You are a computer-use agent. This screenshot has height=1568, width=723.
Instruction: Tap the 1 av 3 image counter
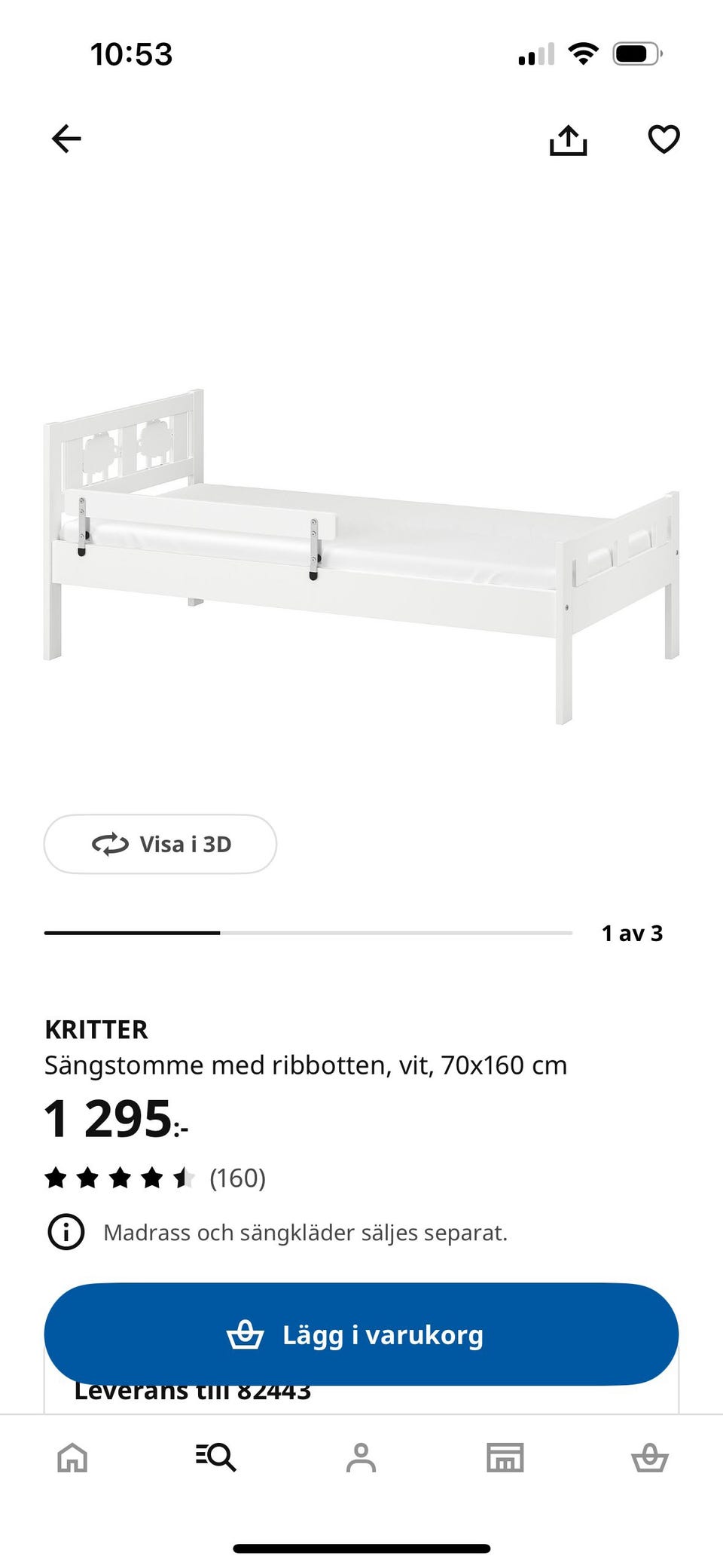click(631, 934)
